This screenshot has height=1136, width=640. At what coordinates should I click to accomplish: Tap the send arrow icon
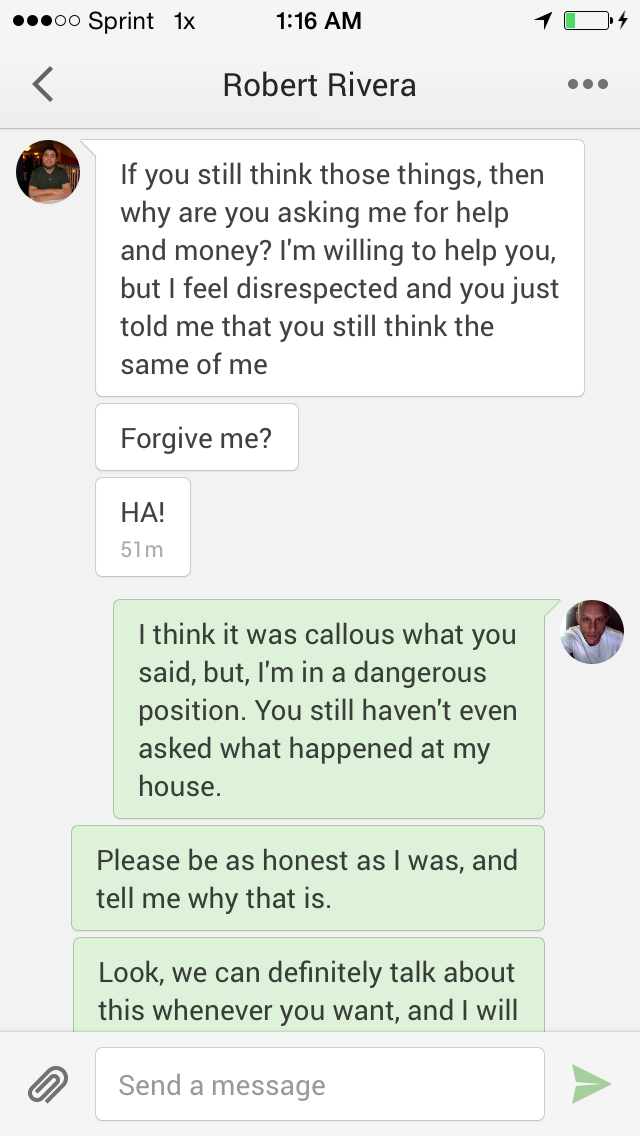(591, 1084)
